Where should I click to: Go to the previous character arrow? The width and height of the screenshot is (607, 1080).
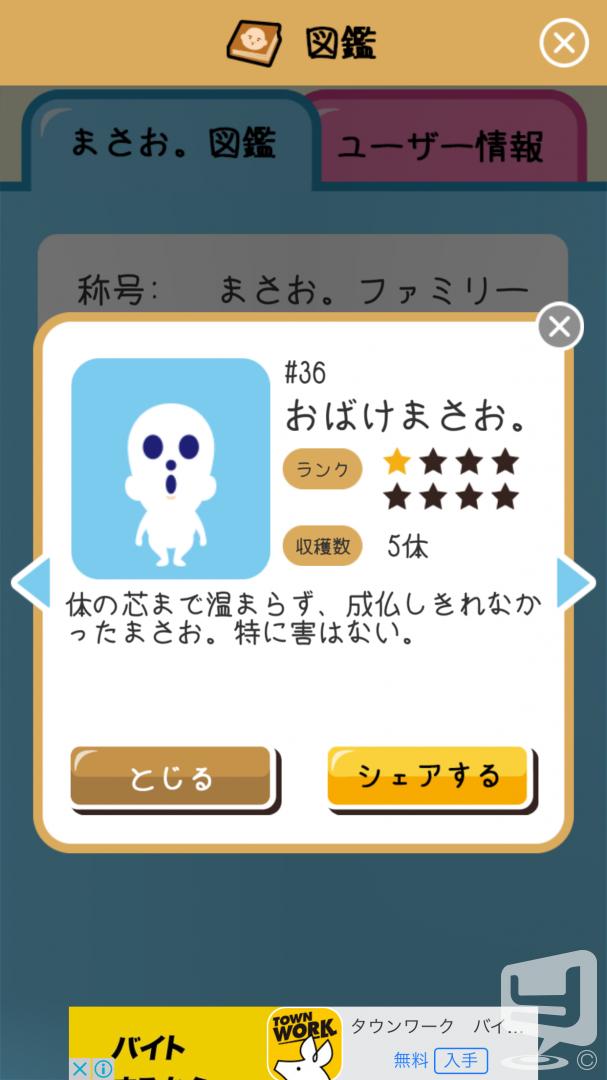click(x=31, y=583)
